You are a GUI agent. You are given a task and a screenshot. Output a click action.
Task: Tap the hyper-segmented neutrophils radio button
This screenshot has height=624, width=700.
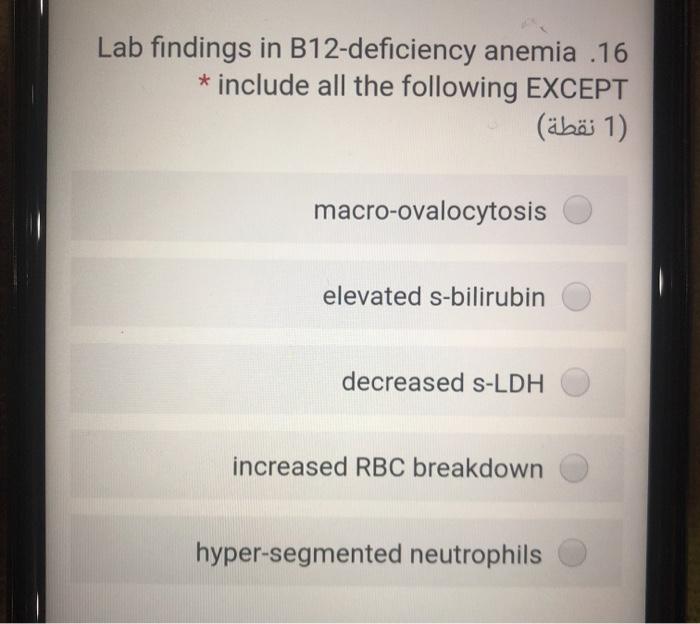574,553
